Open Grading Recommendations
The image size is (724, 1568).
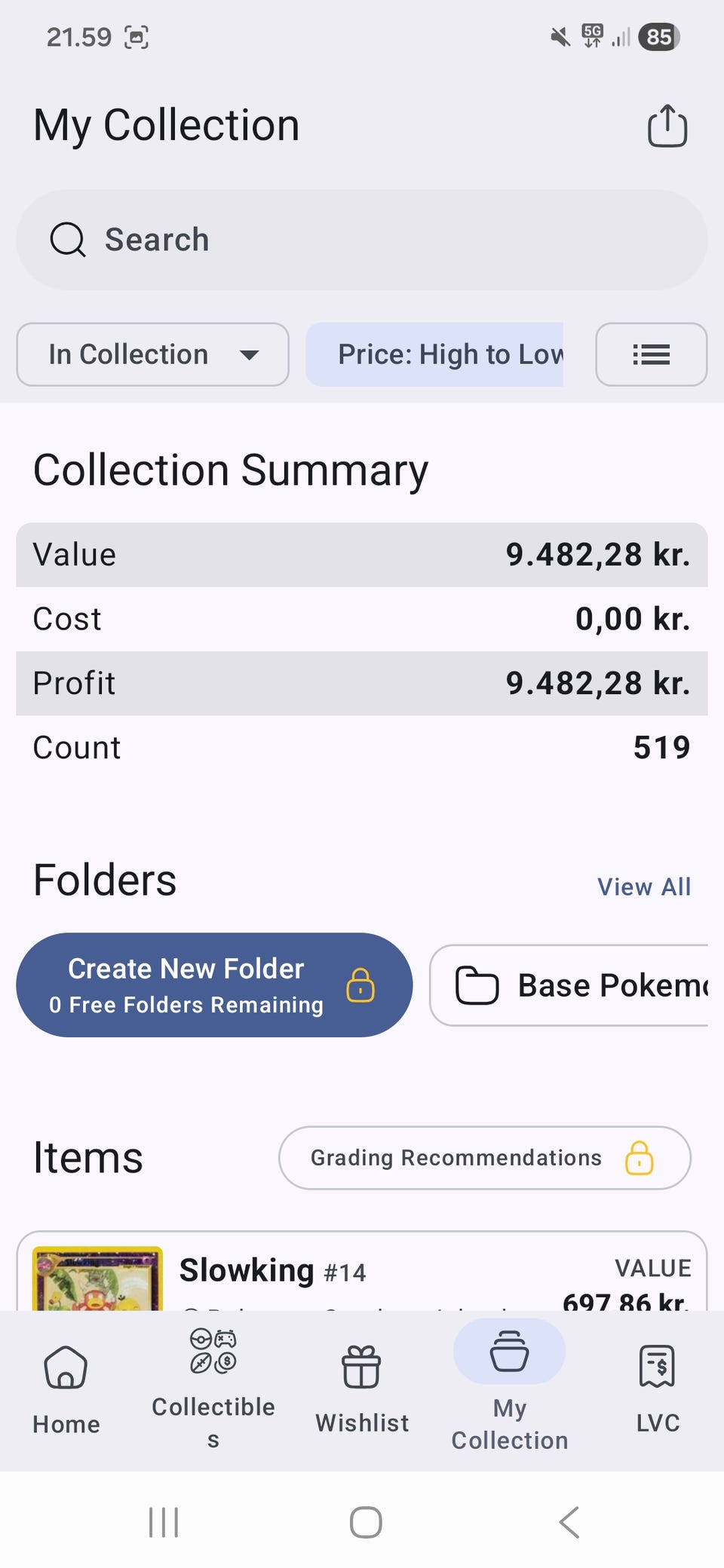click(x=484, y=1158)
